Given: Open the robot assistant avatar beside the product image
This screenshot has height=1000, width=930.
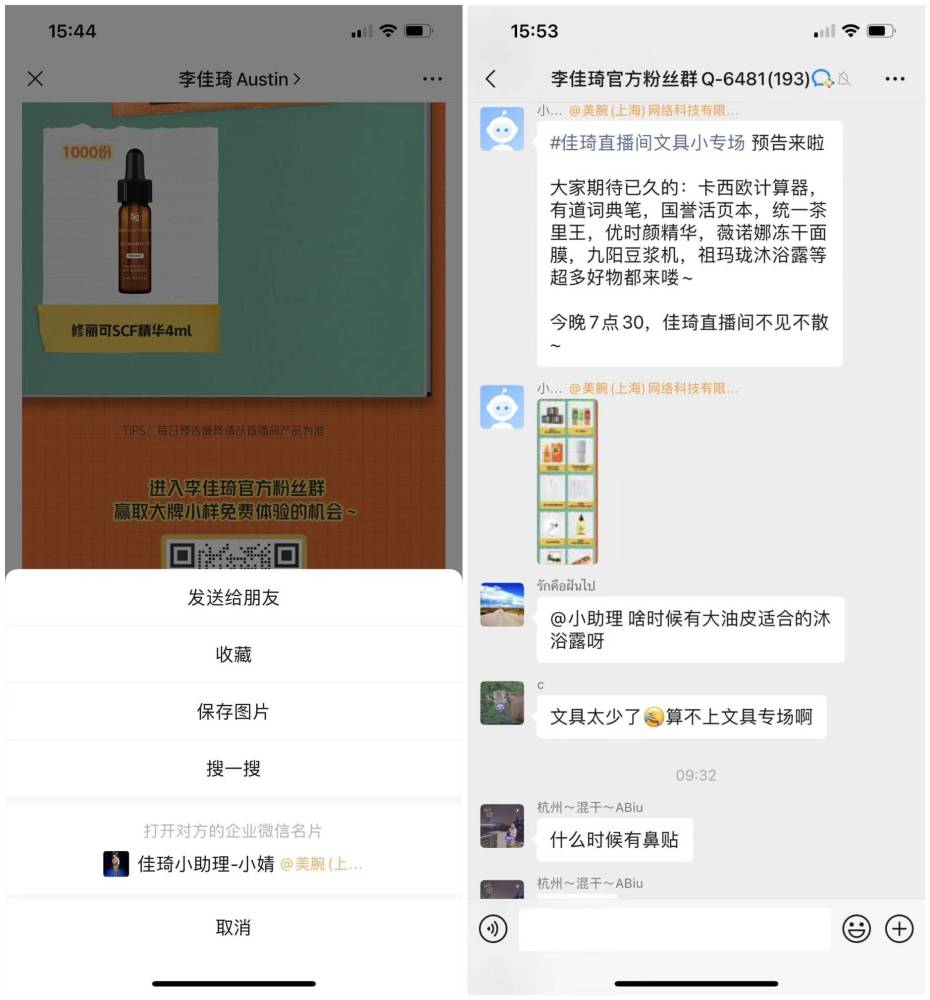Looking at the screenshot, I should 502,407.
